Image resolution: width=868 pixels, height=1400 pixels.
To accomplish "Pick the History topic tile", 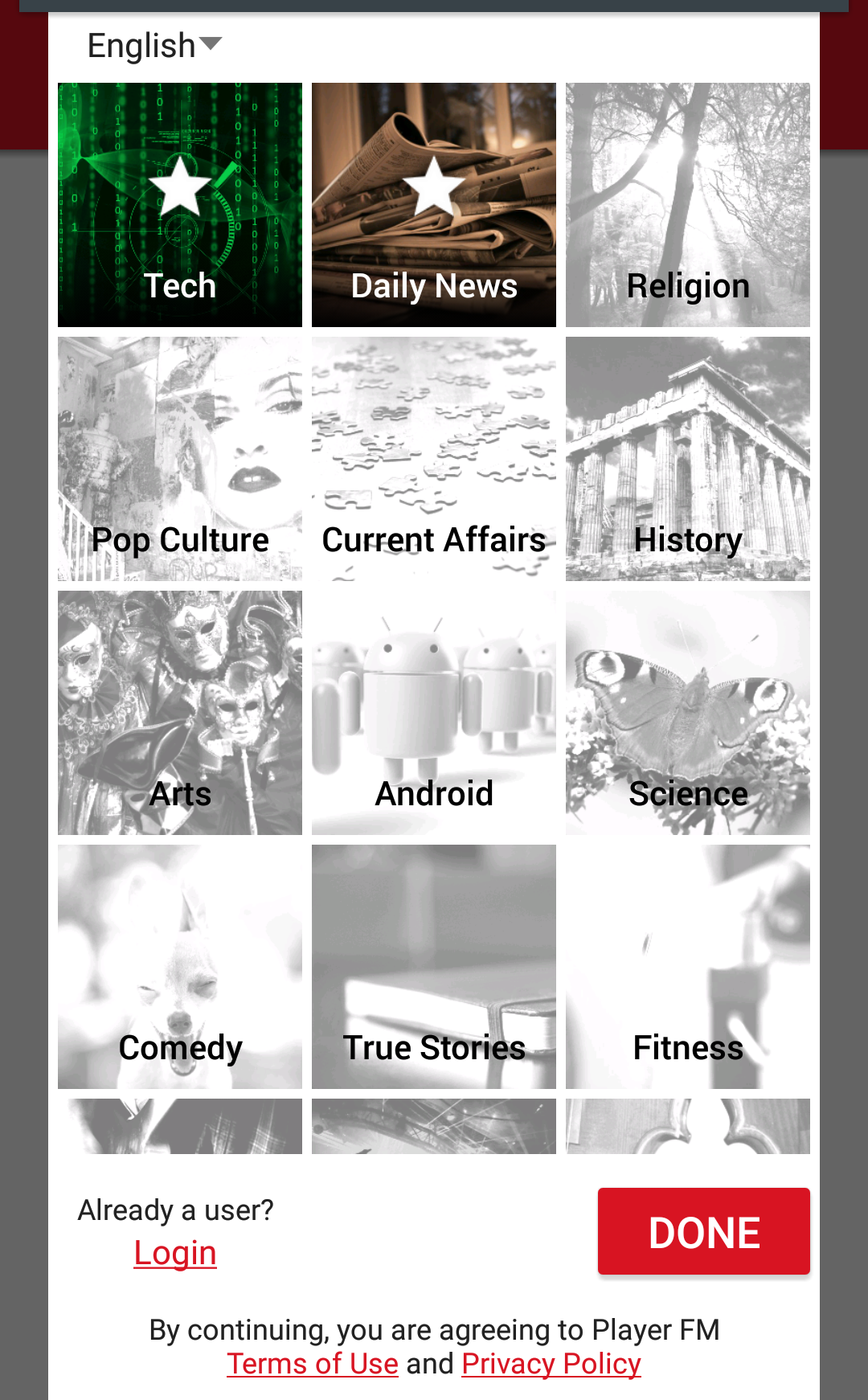I will 688,459.
